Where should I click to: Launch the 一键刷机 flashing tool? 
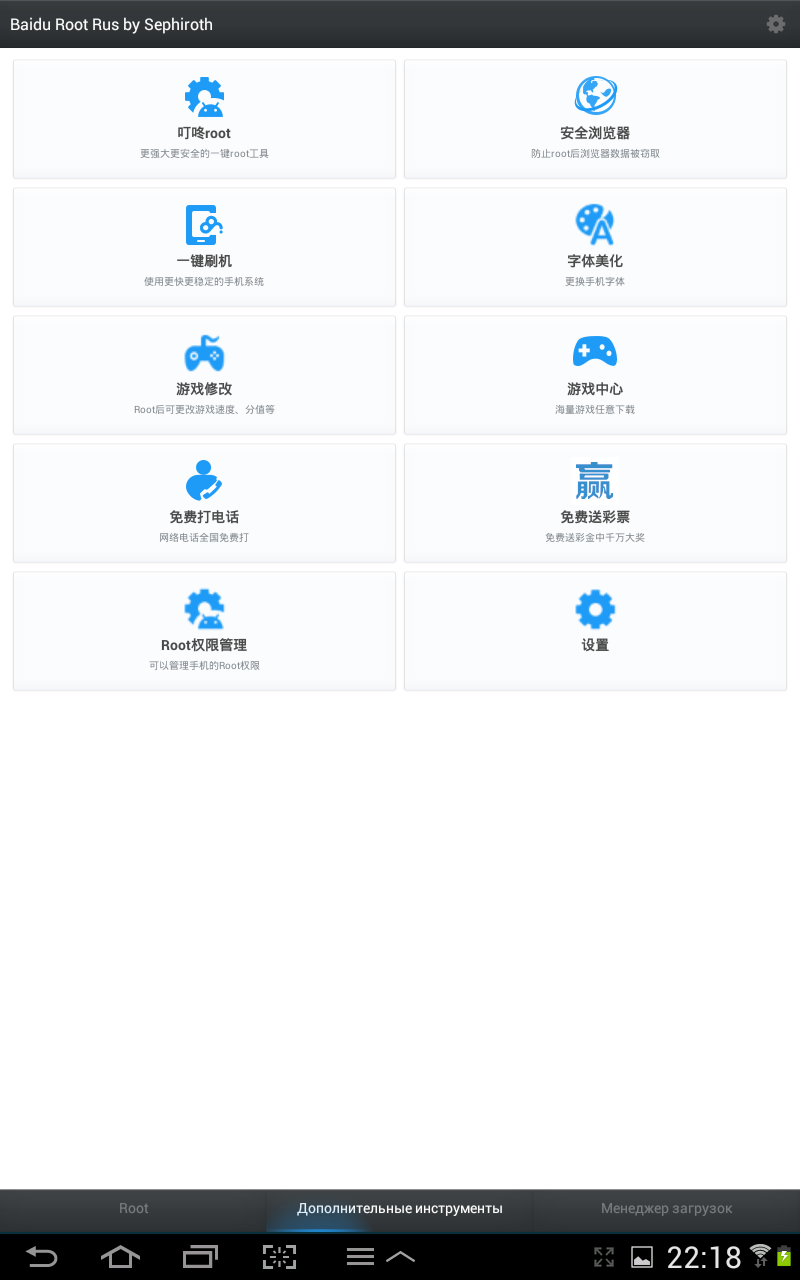(x=204, y=247)
